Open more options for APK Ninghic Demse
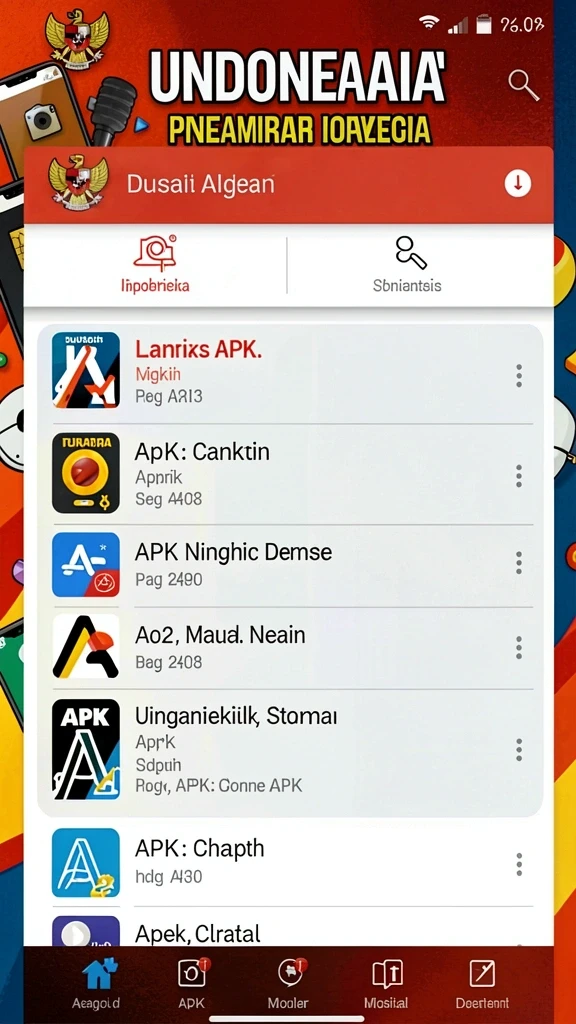This screenshot has height=1024, width=576. pos(519,562)
